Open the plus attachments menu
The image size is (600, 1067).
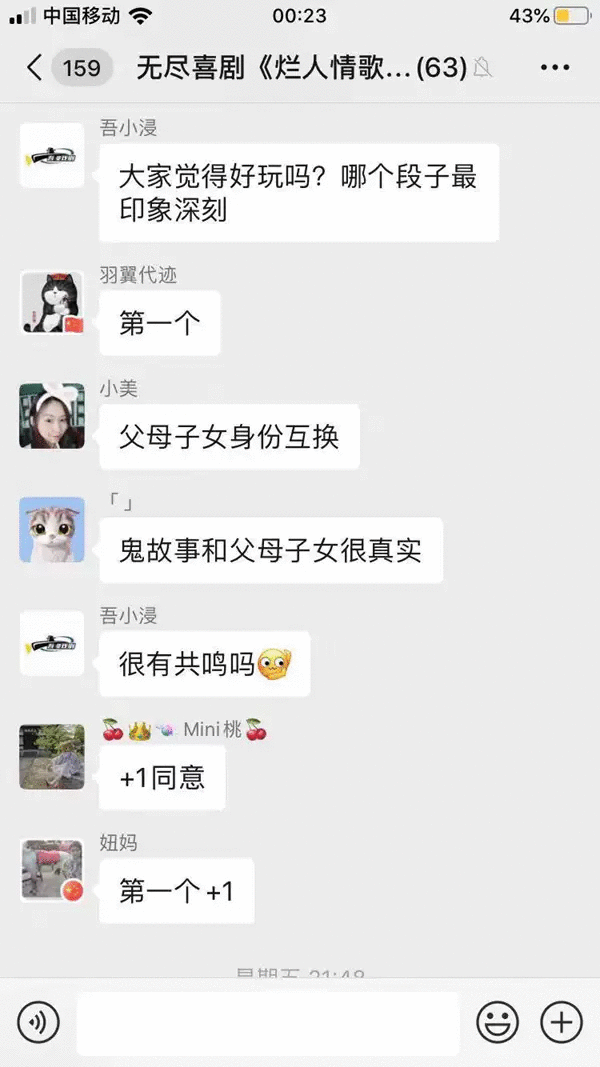(561, 1022)
